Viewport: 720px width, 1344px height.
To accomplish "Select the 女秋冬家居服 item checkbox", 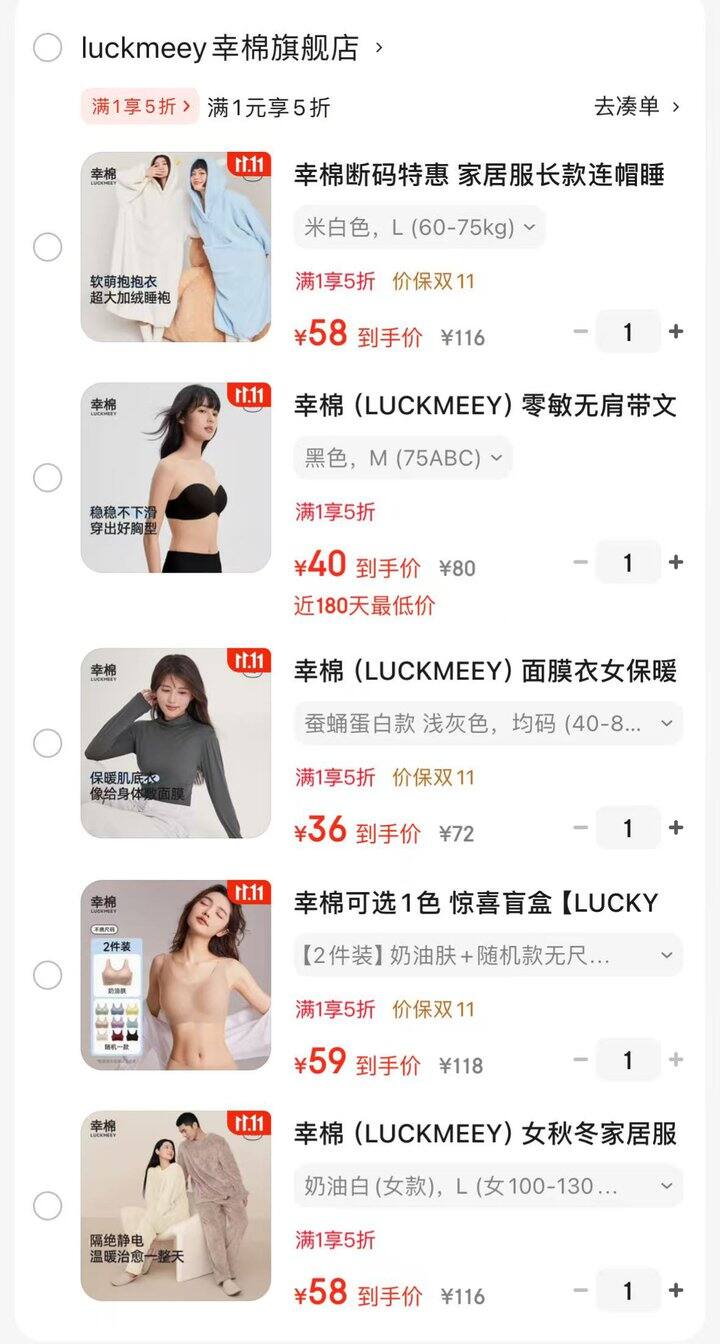I will tap(48, 1206).
